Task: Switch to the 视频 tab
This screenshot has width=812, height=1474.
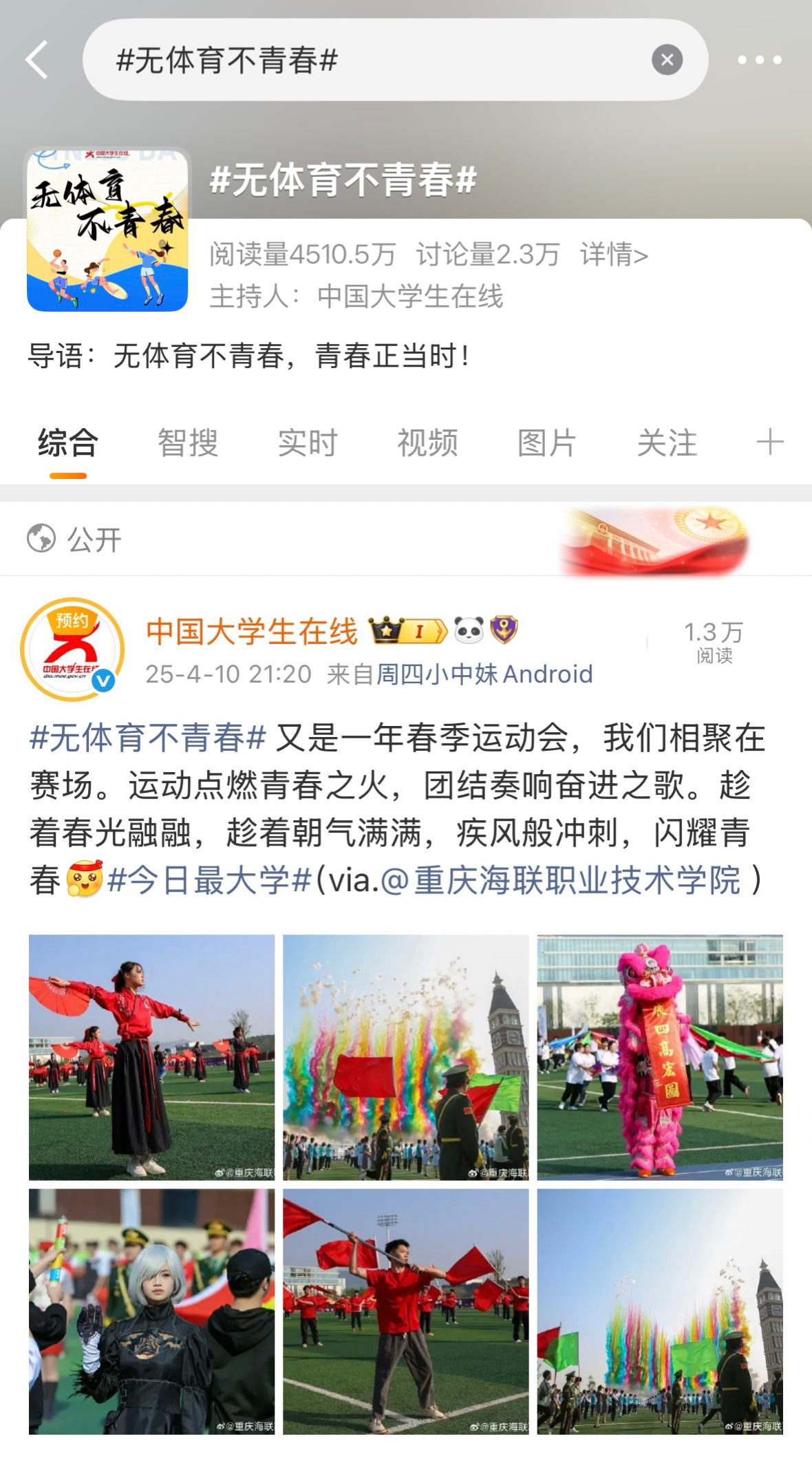Action: tap(427, 442)
